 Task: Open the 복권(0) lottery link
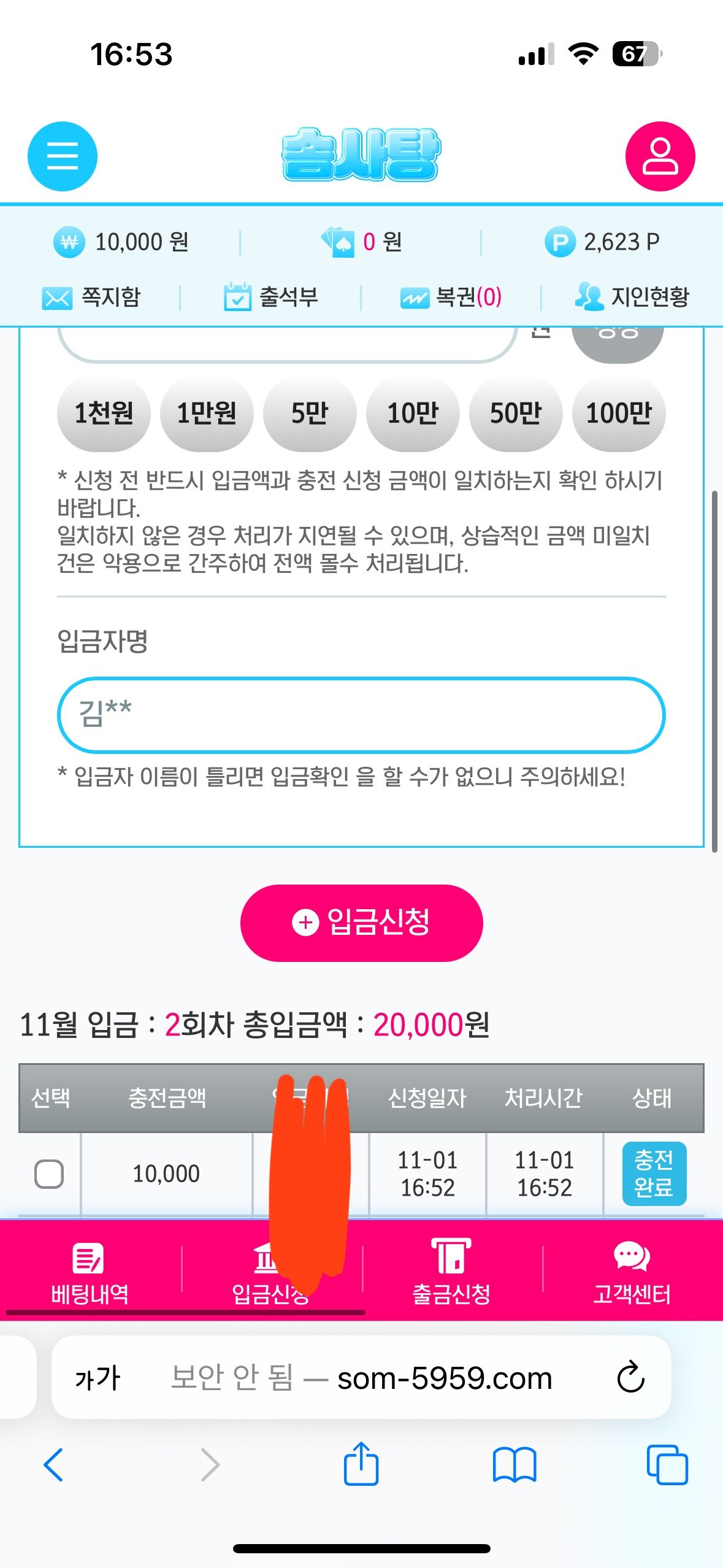(451, 298)
